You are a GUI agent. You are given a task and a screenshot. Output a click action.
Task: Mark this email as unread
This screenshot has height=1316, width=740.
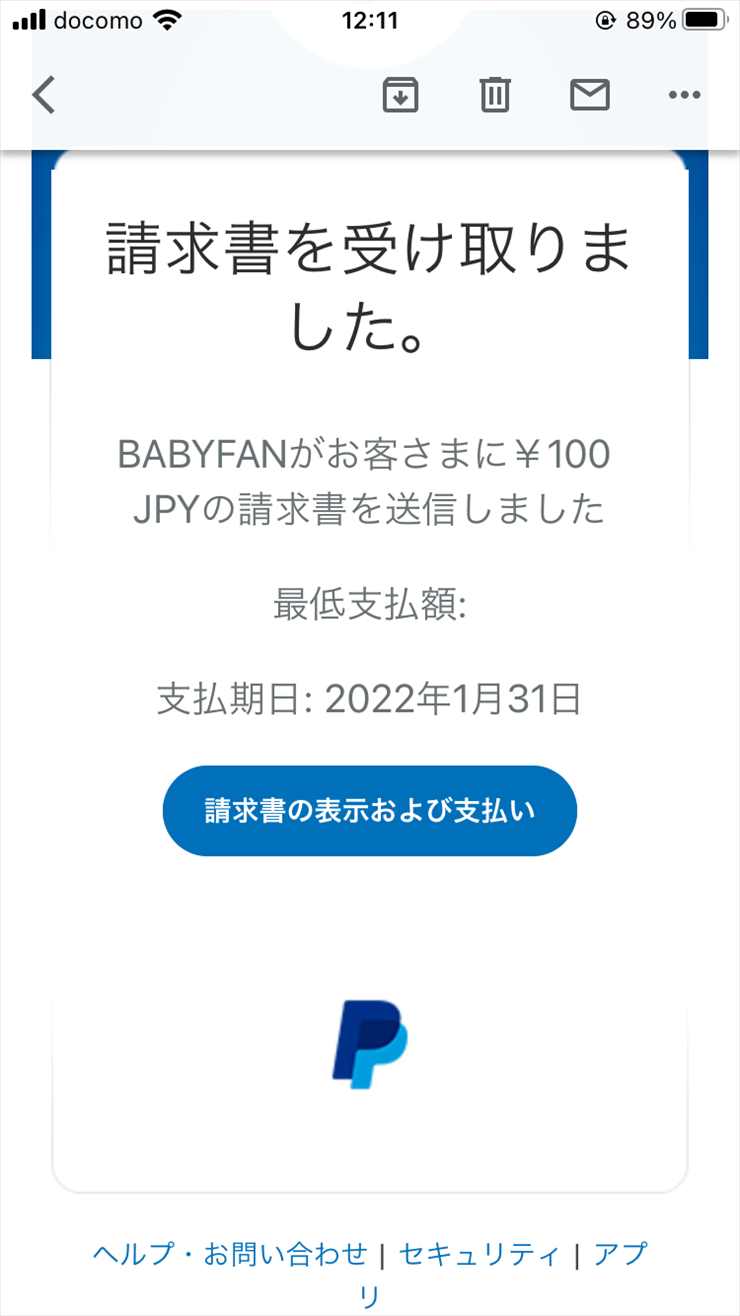point(590,96)
